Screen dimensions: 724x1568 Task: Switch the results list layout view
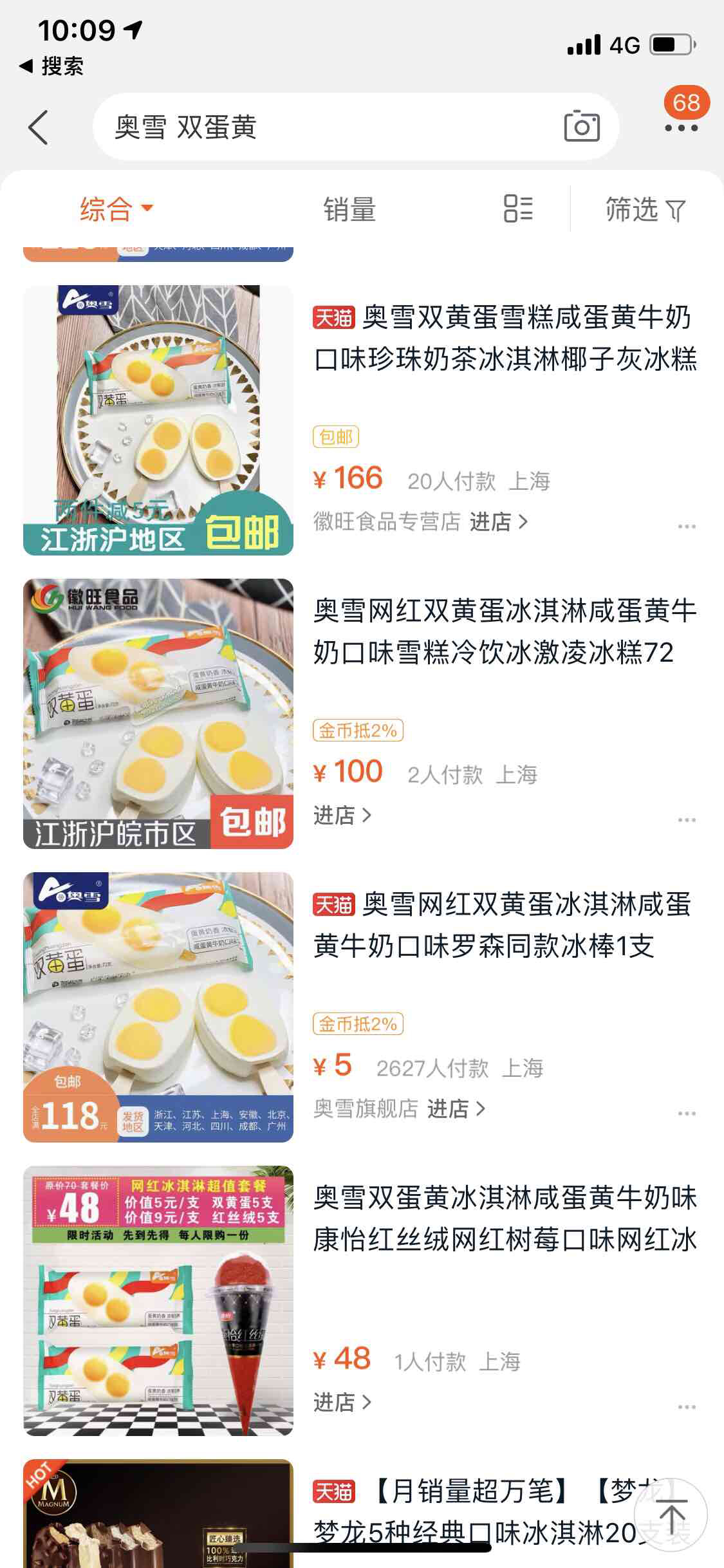(518, 209)
